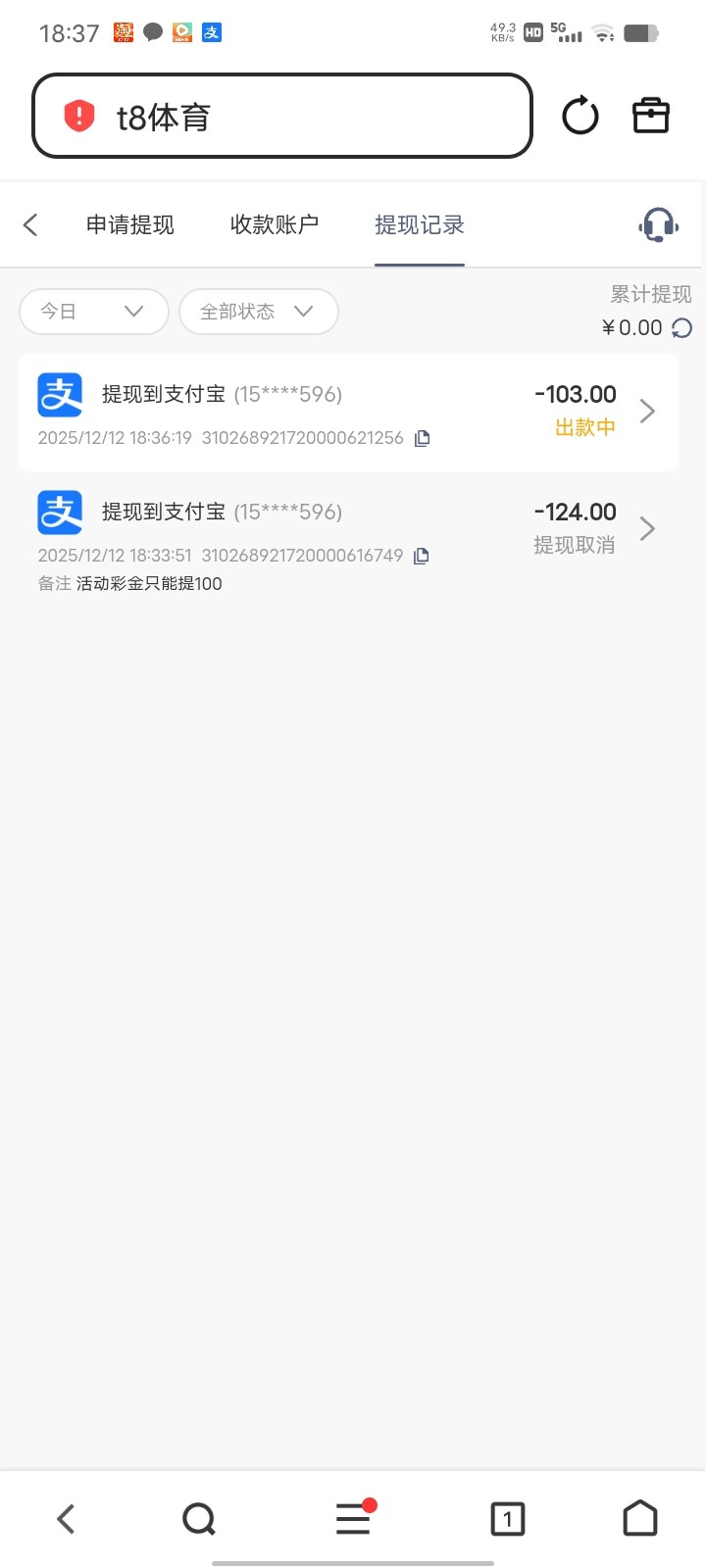Image resolution: width=706 pixels, height=1568 pixels.
Task: Expand the 今日 date filter
Action: pyautogui.click(x=93, y=312)
